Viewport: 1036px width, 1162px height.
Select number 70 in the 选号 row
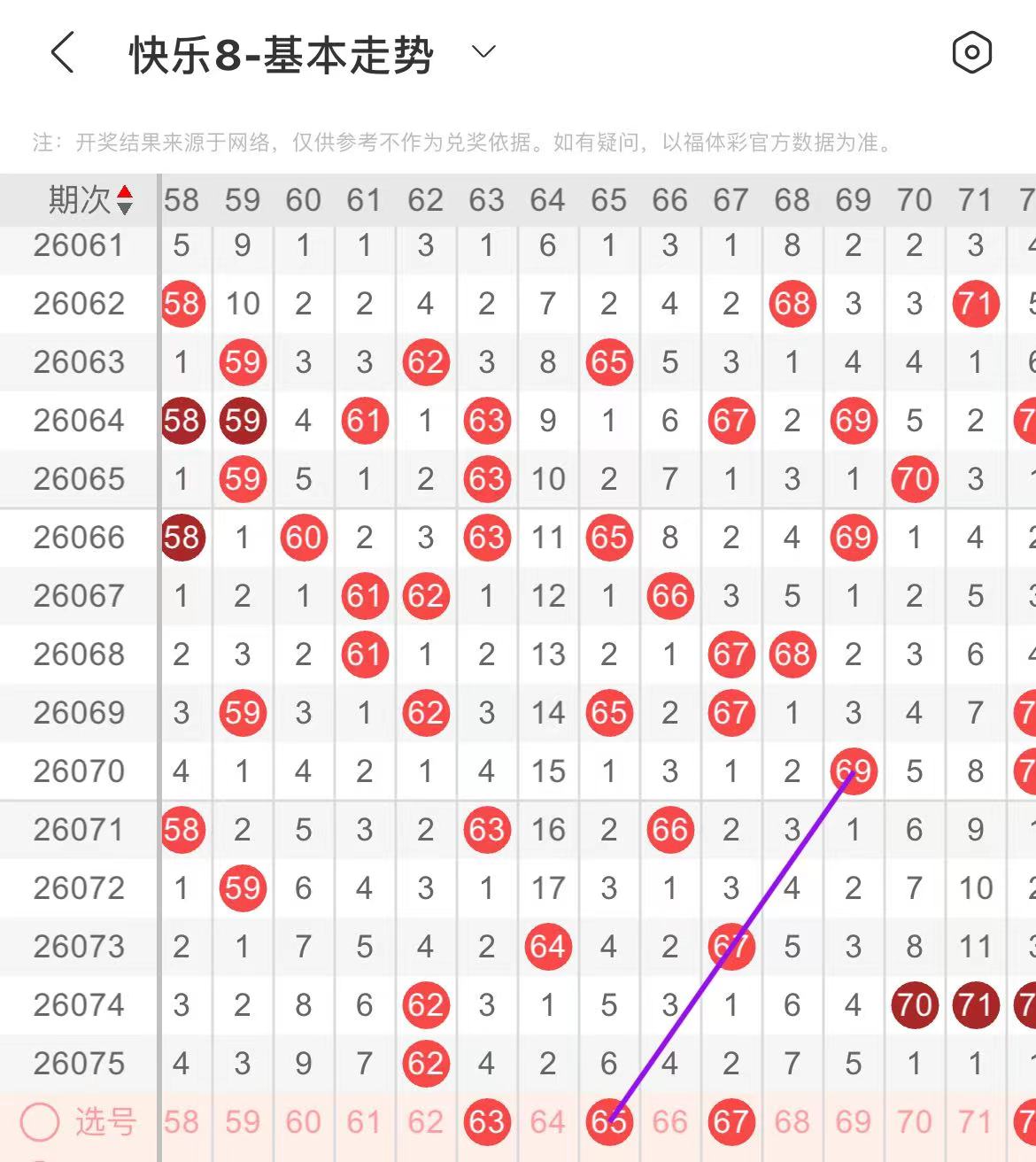click(x=914, y=1122)
